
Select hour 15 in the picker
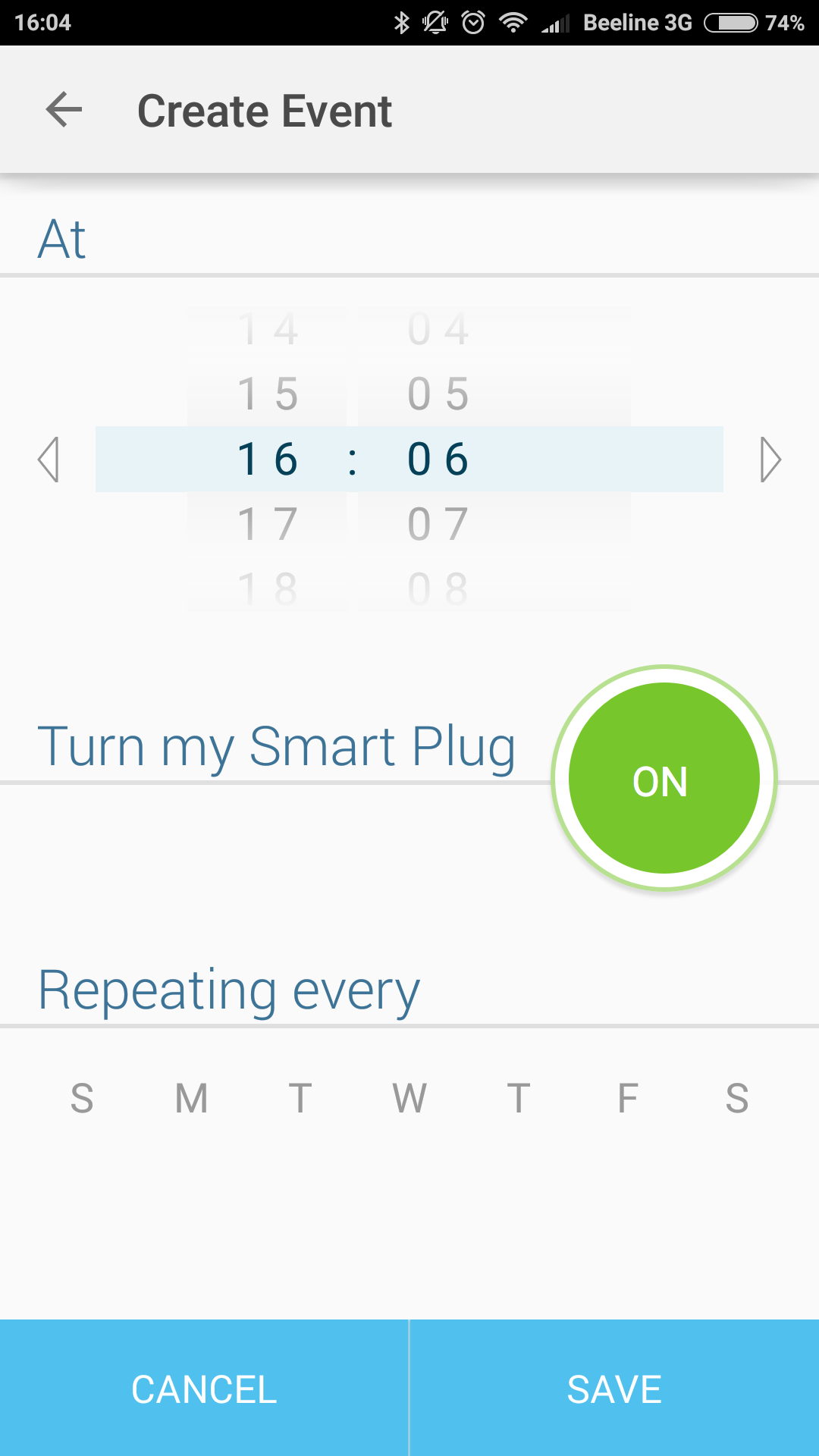tap(268, 394)
